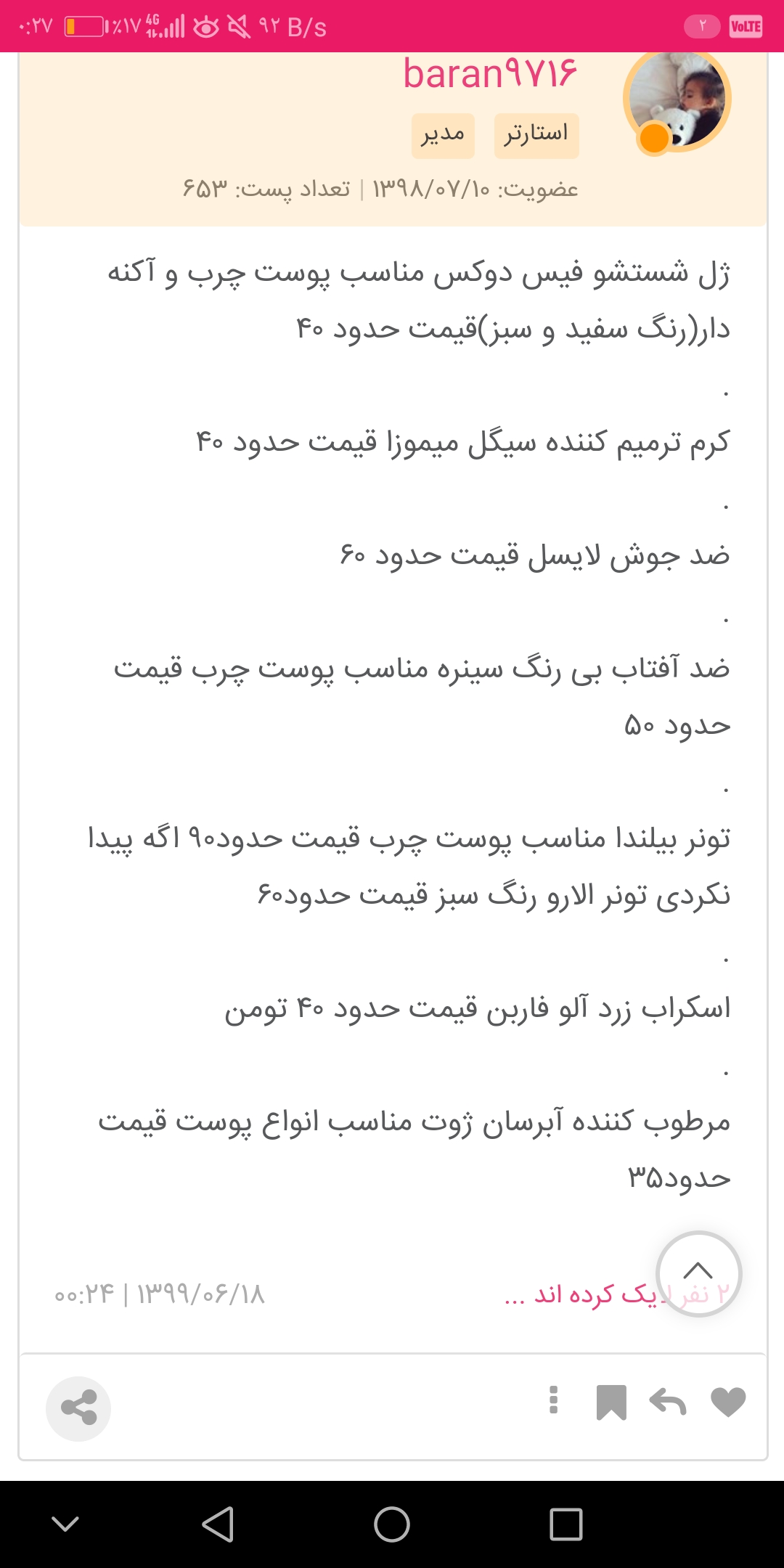Go back with the system back button
This screenshot has width=784, height=1568.
[x=218, y=1524]
